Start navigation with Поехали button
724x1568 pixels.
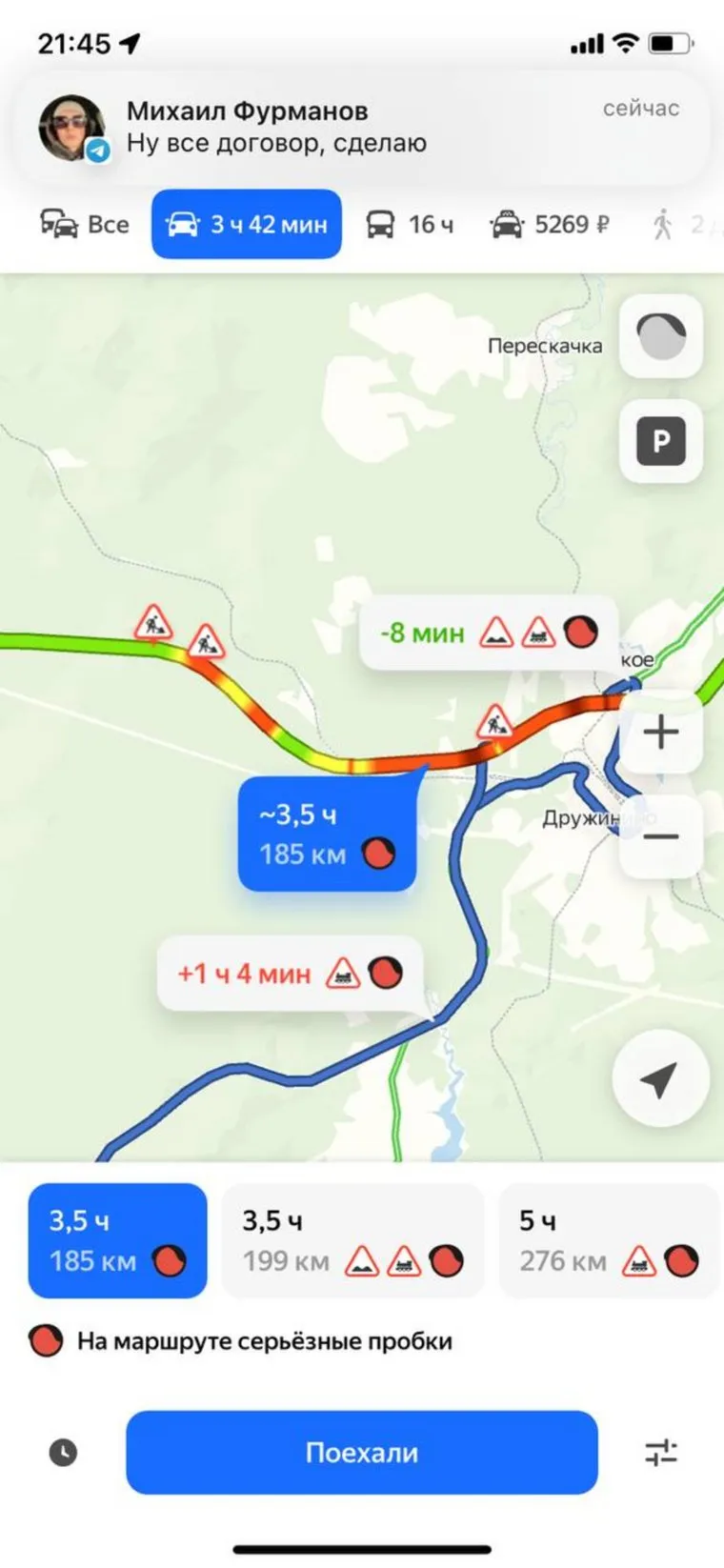(x=362, y=1453)
